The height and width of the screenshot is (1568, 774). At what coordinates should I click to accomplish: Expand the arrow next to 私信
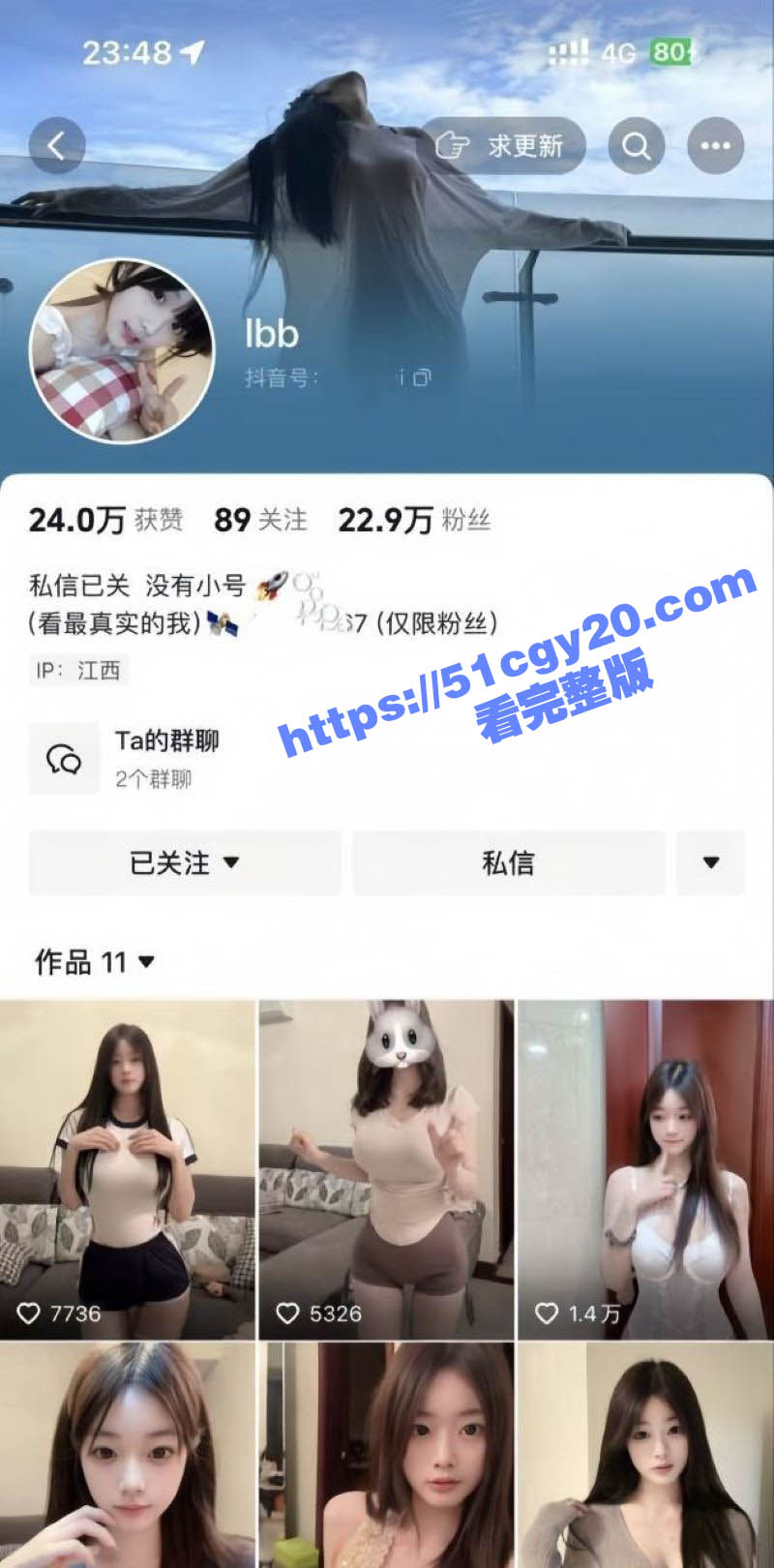tap(710, 862)
